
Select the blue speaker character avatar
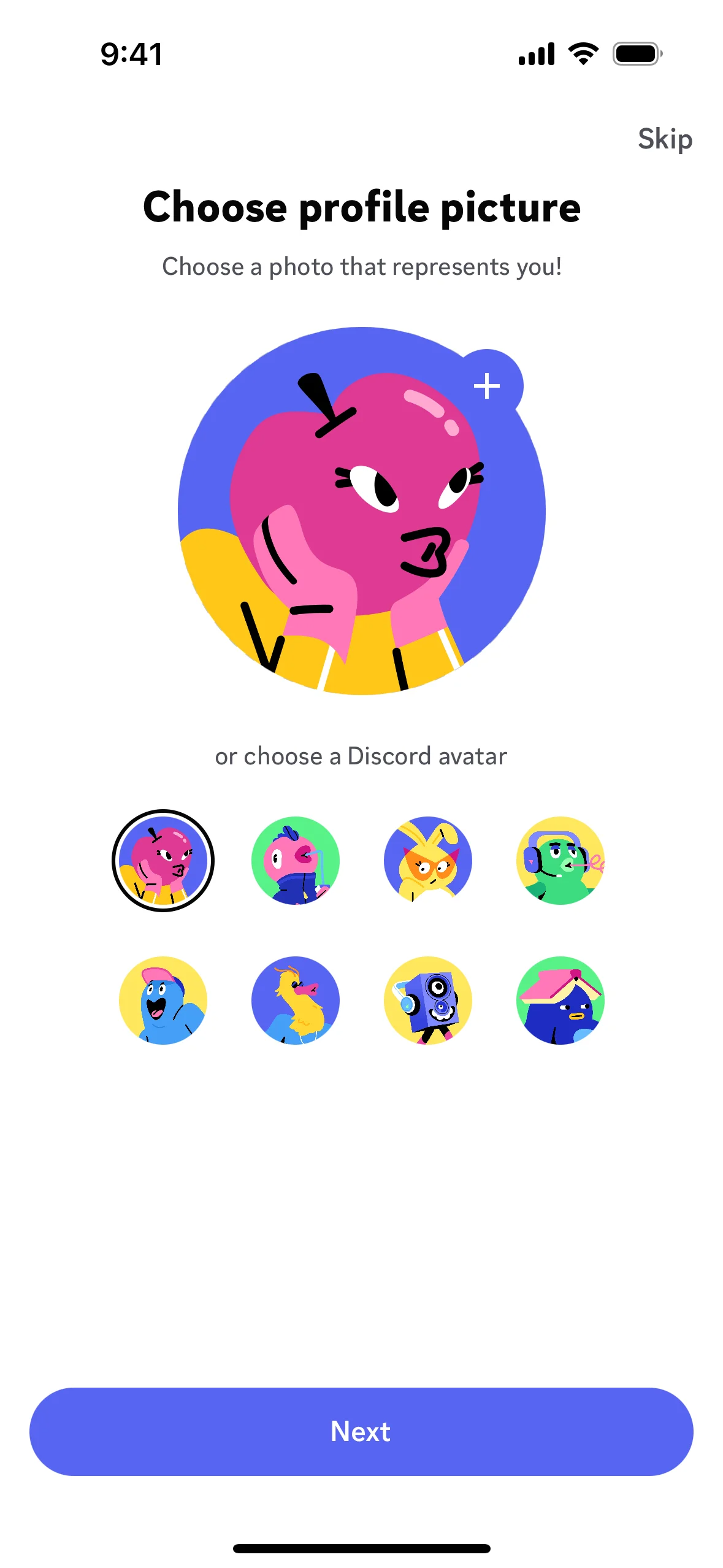click(428, 1001)
